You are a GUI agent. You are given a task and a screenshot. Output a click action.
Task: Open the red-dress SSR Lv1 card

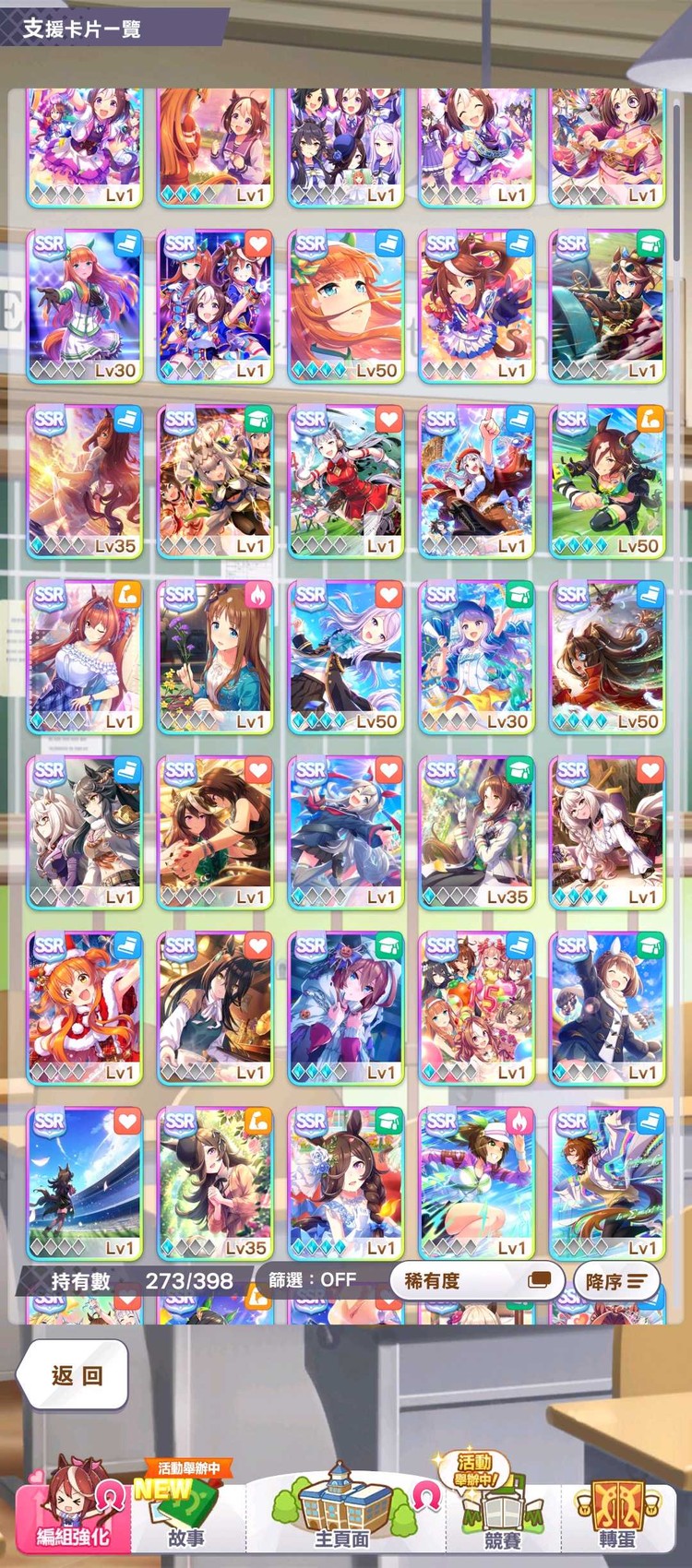(346, 481)
